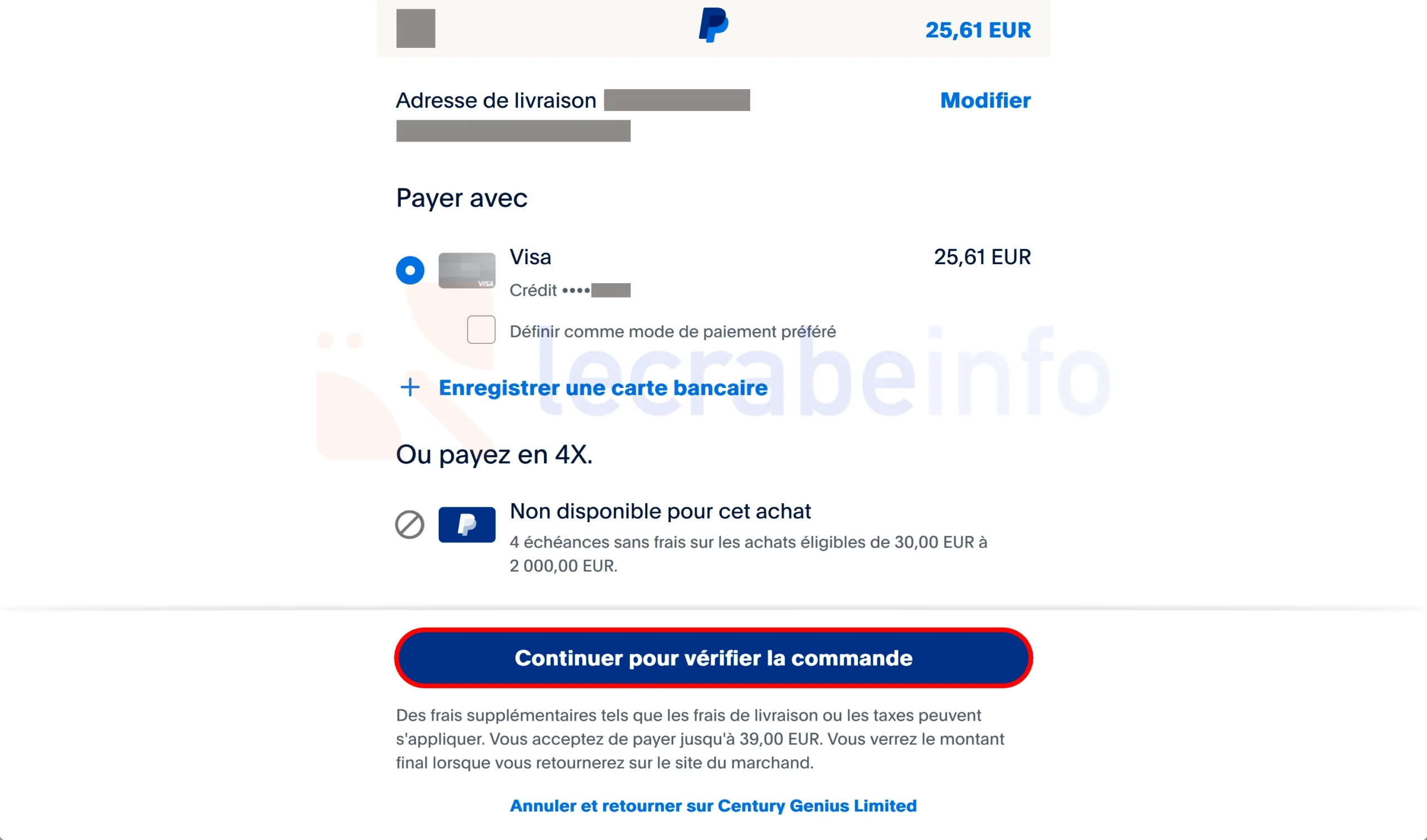The width and height of the screenshot is (1427, 840).
Task: Tap Annuler et retourner sur Century Genius Limited
Action: 713,805
